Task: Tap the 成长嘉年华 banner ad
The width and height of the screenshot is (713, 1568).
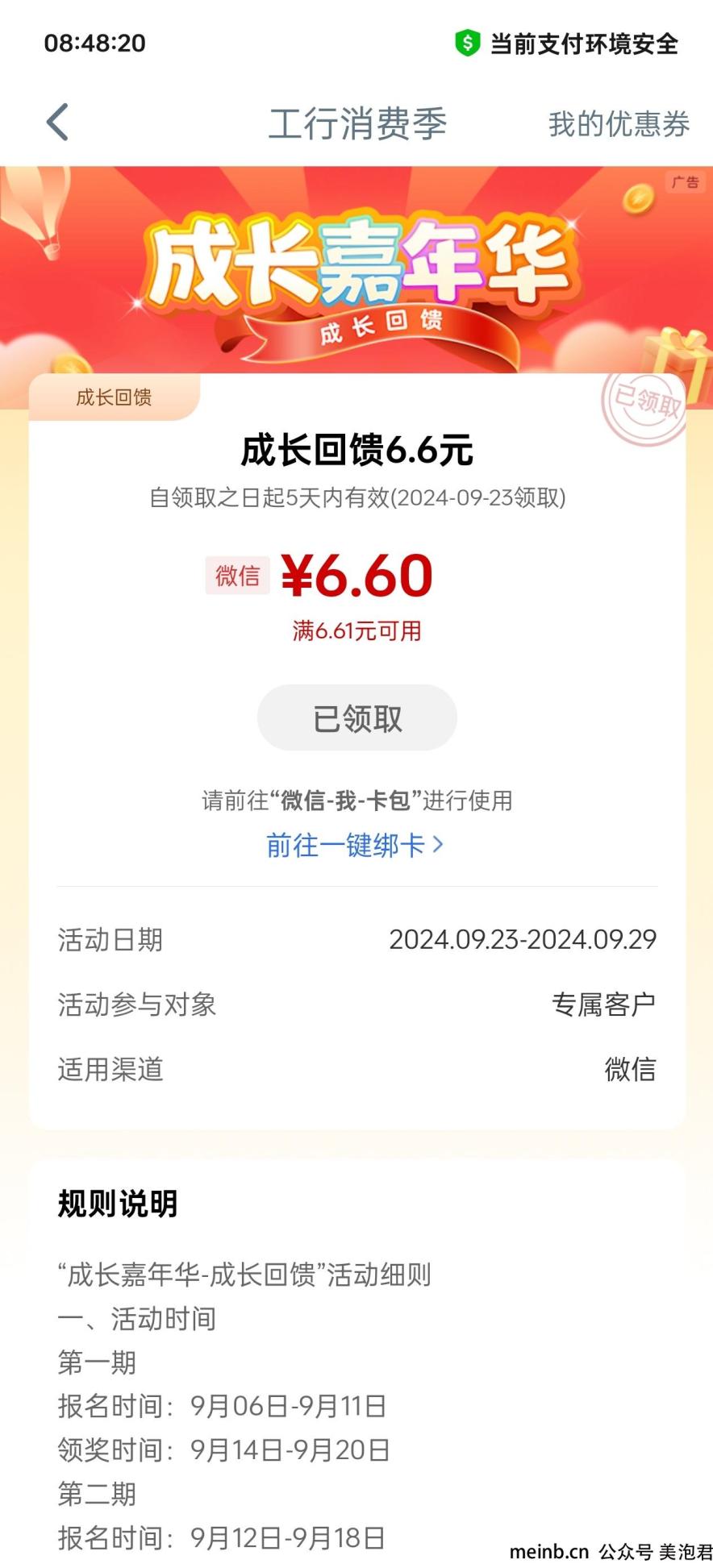Action: (x=356, y=270)
